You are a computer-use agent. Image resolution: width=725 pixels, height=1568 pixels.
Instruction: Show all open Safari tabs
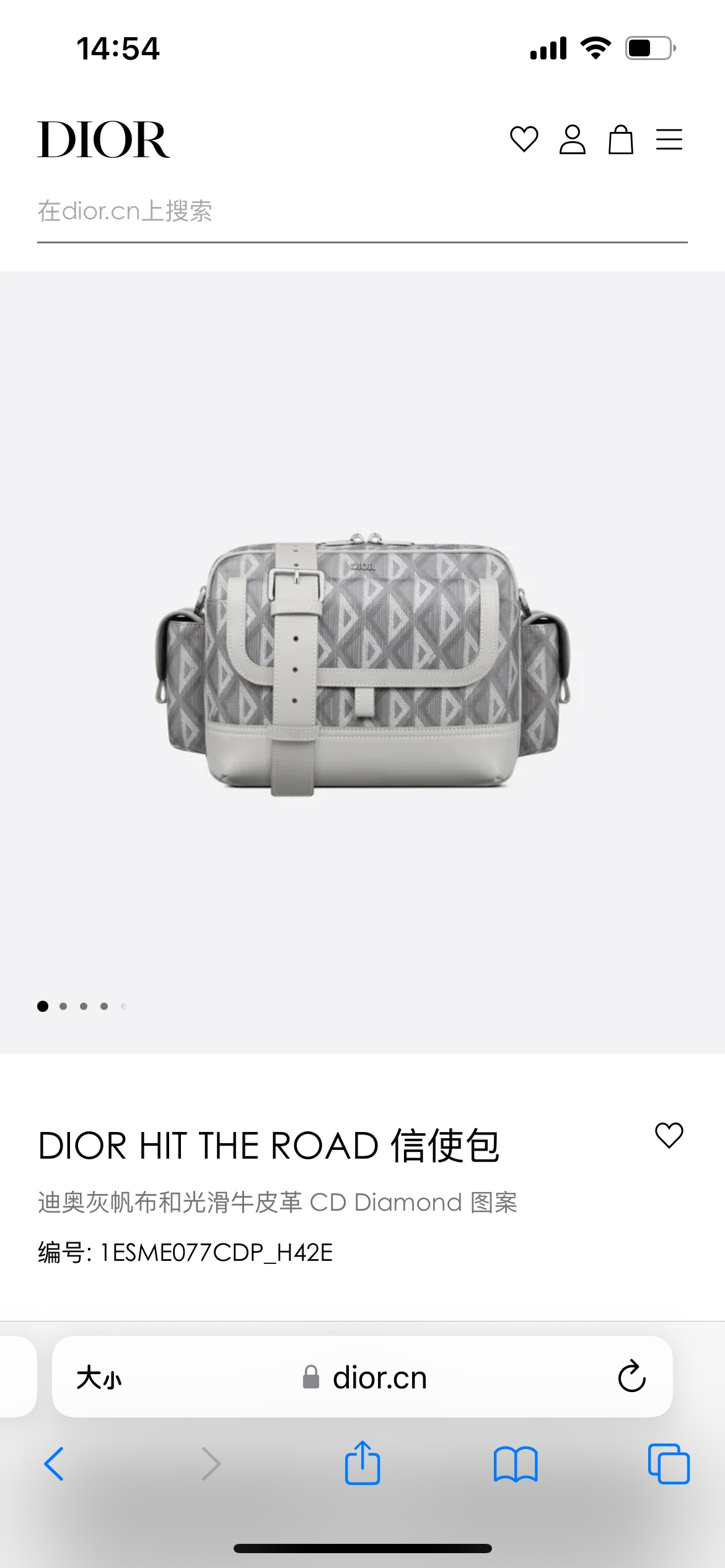tap(669, 1464)
